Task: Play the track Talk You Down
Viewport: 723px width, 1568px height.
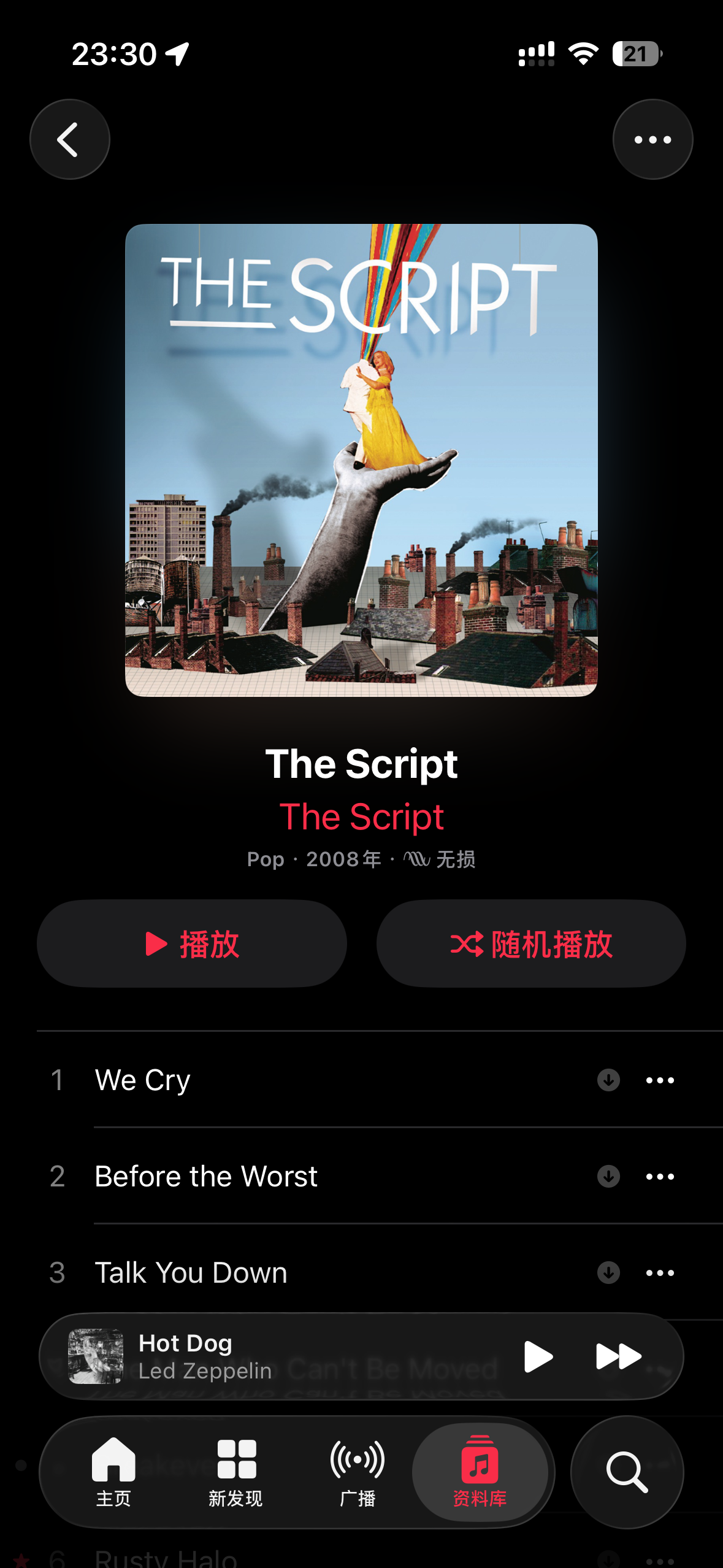Action: pyautogui.click(x=191, y=1272)
